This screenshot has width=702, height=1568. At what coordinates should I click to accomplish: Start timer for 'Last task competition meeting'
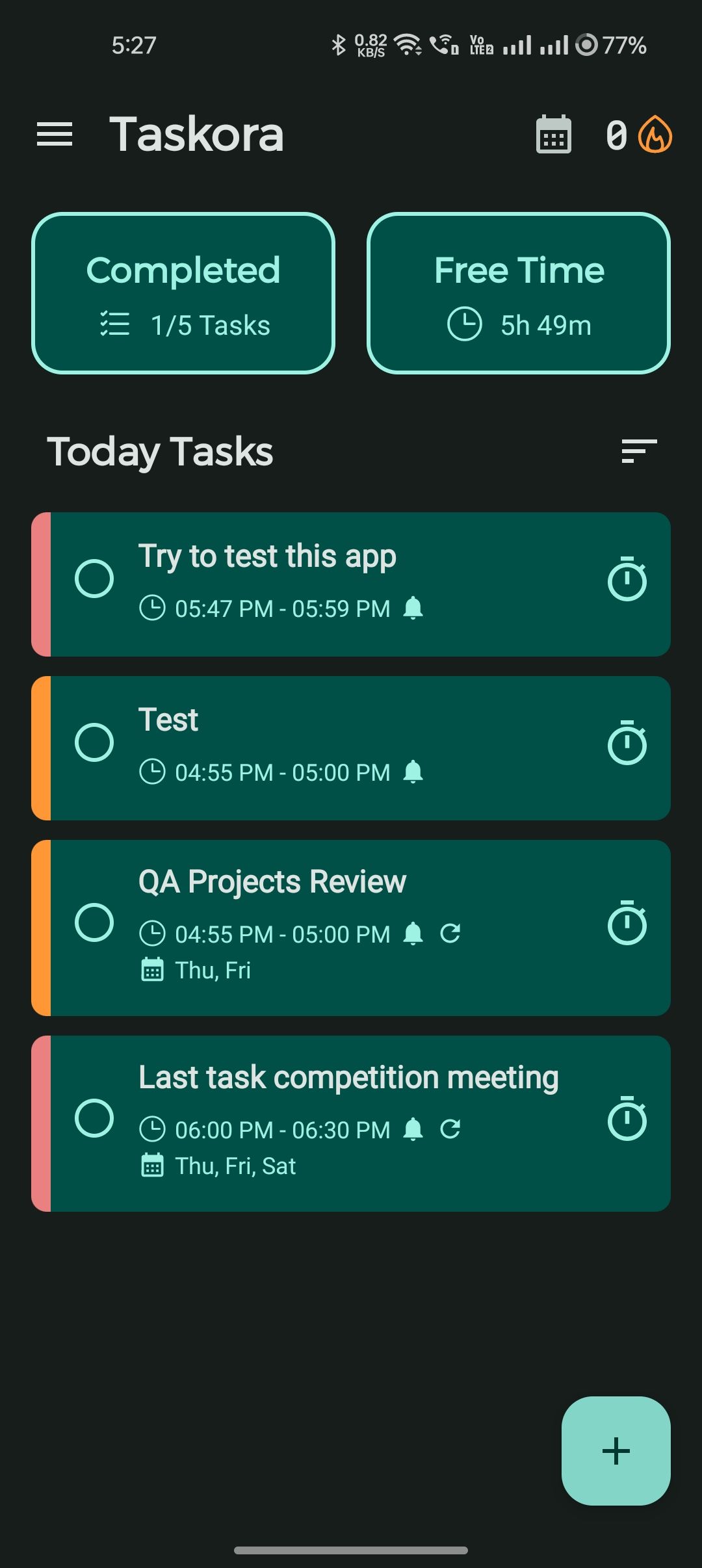627,1119
